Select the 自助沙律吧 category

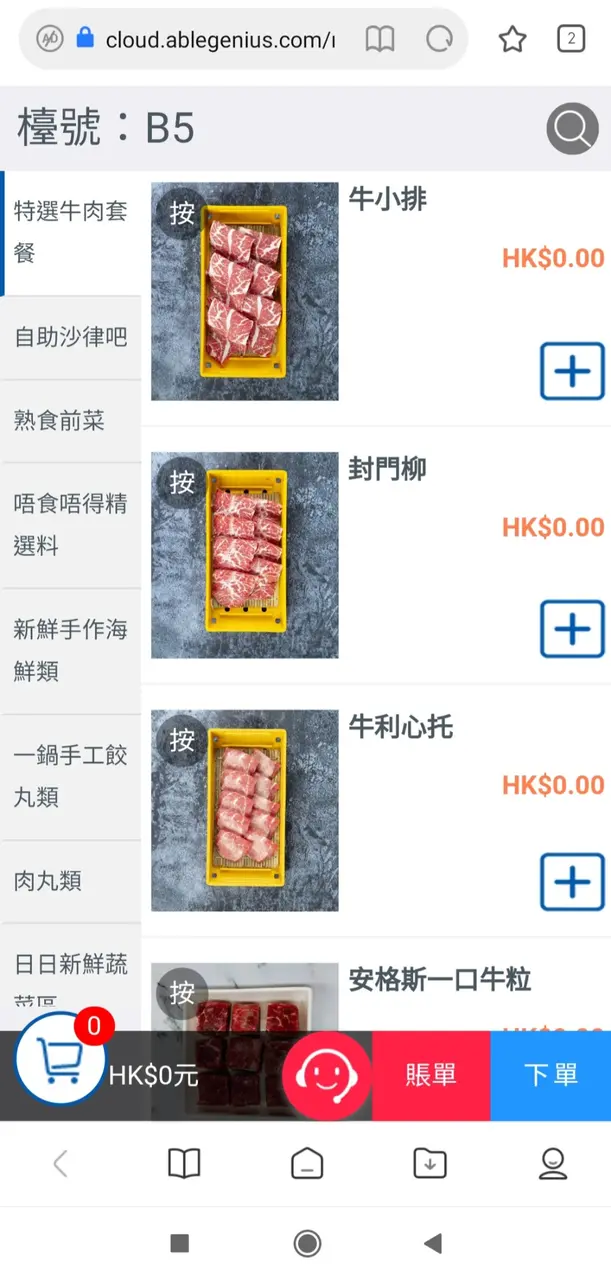point(70,338)
